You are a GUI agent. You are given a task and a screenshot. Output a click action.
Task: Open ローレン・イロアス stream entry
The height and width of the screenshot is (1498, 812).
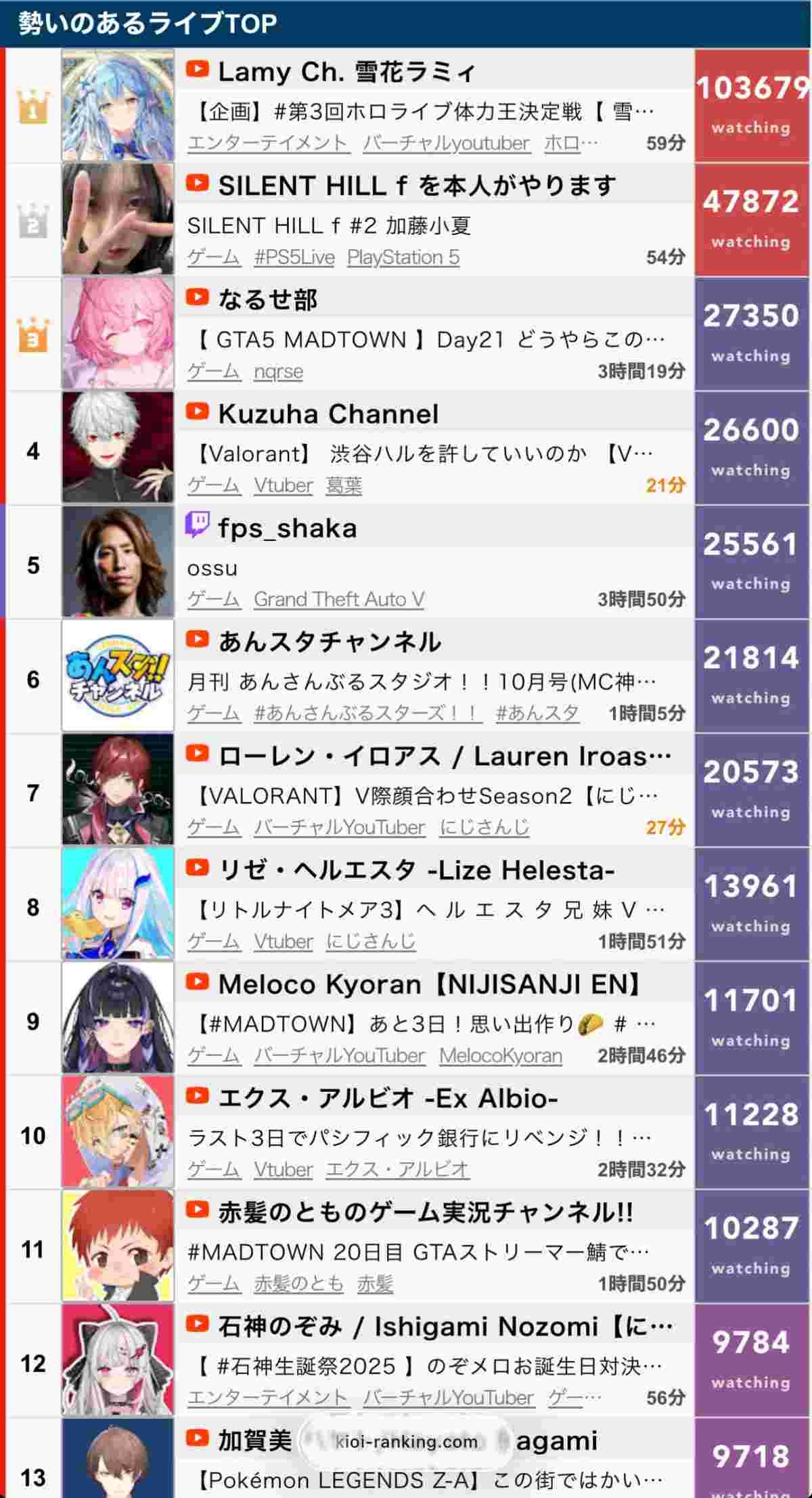tap(443, 756)
